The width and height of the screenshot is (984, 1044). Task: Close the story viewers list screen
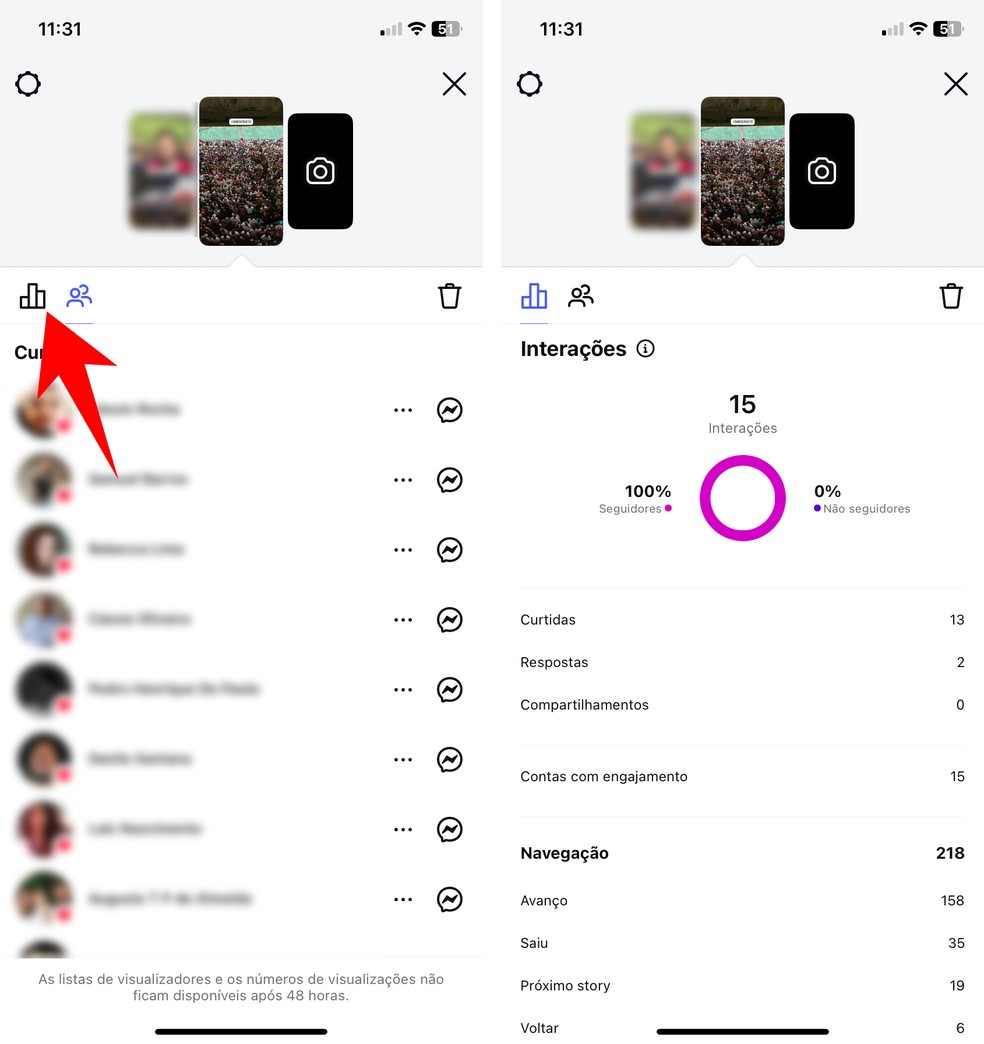(454, 84)
